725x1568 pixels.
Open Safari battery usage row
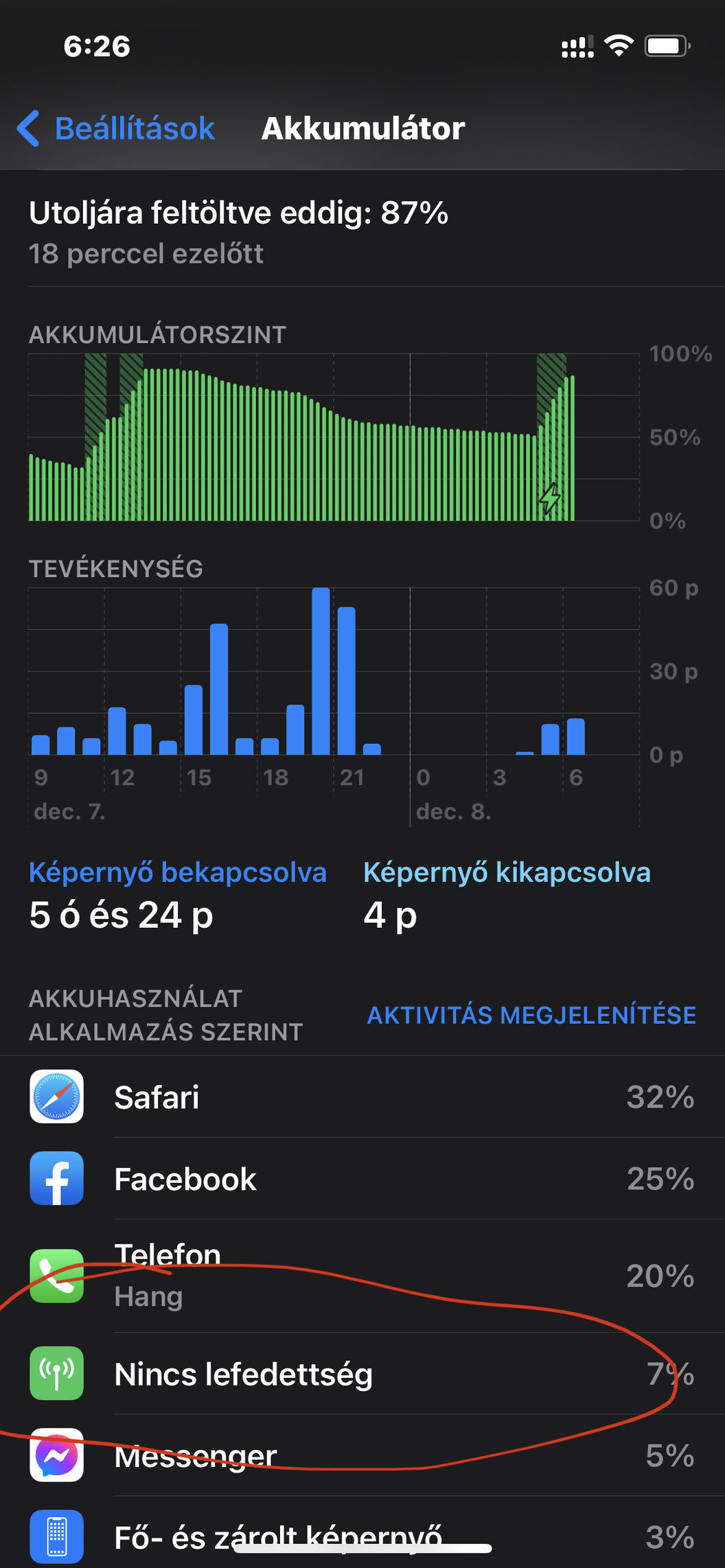click(x=362, y=1097)
